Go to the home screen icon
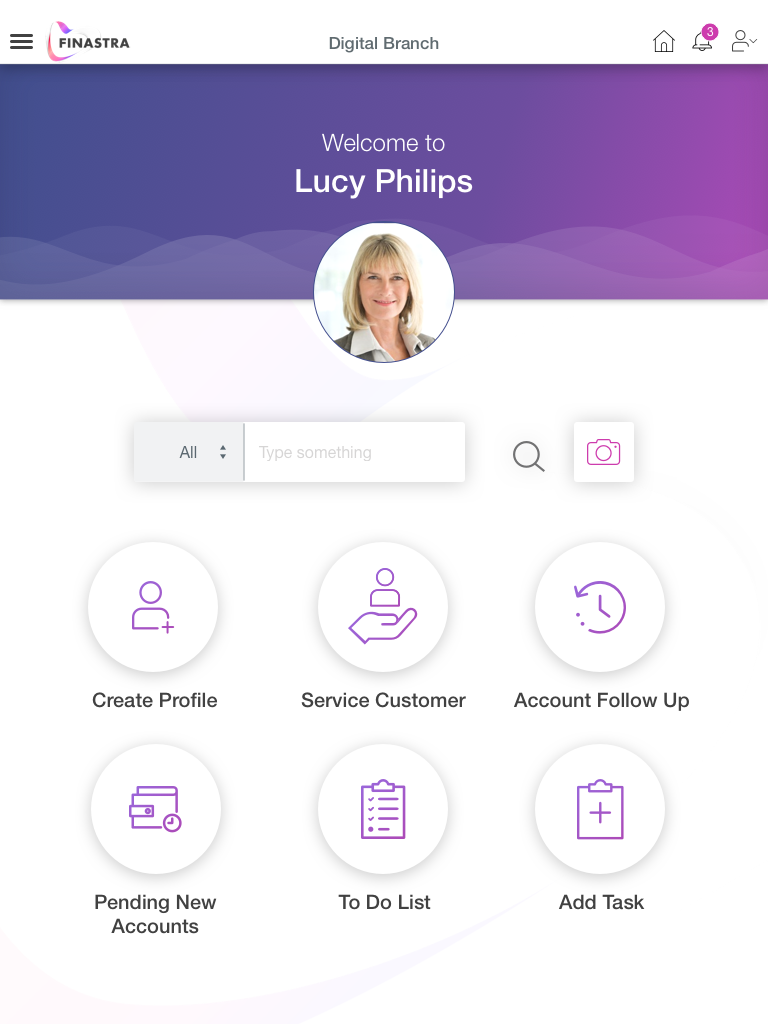Screen dimensions: 768x1024 click(x=664, y=42)
